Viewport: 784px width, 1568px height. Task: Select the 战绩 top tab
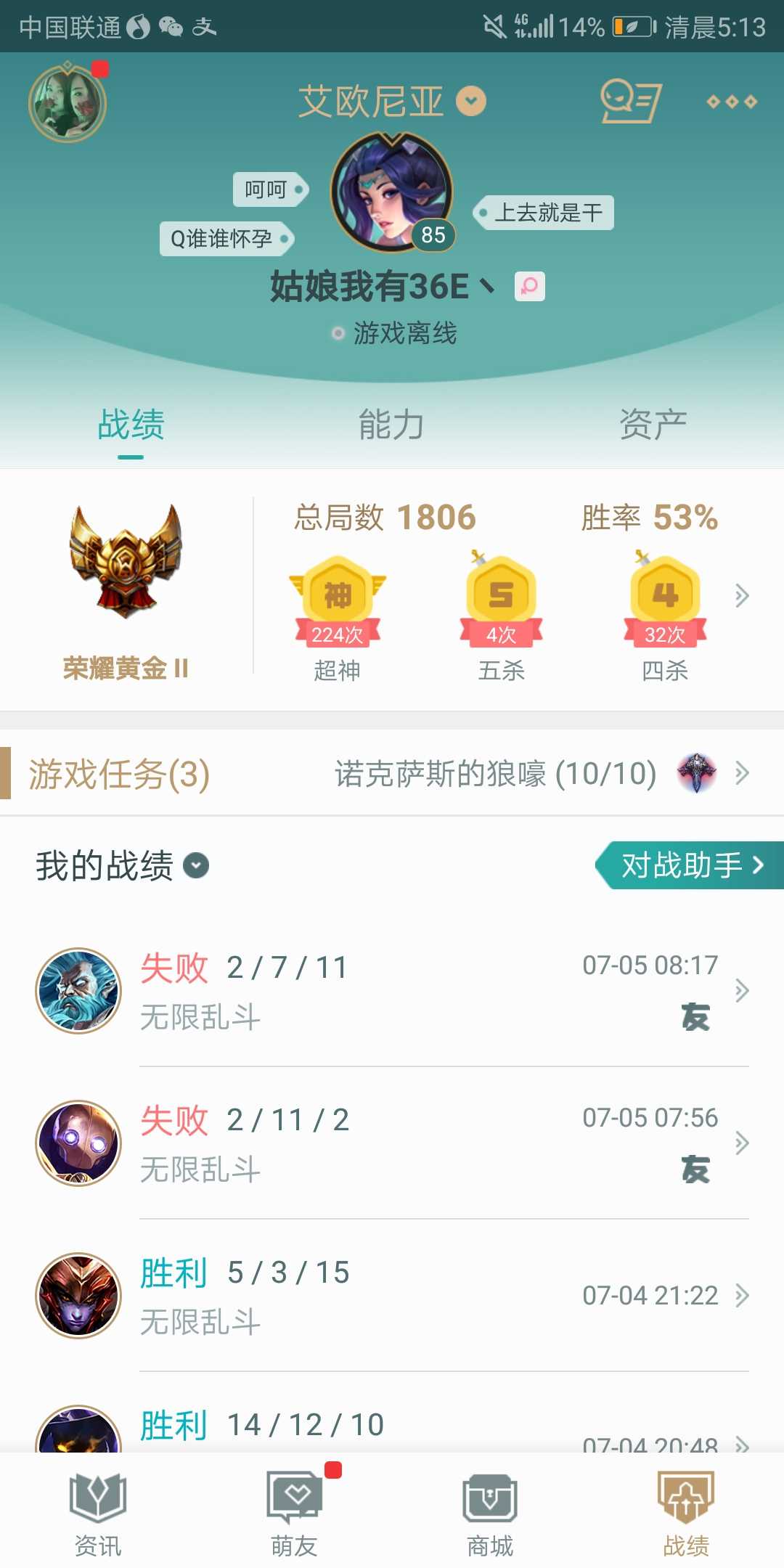tap(131, 425)
